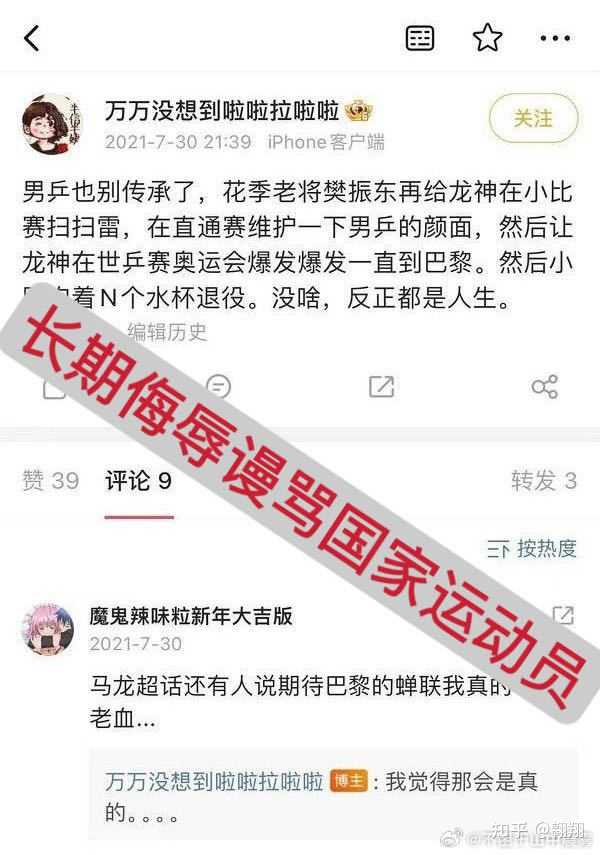Share 魔鬼辣味粒新年大吉版's comment via its arrow icon
Viewport: 600px width, 855px height.
point(563,615)
